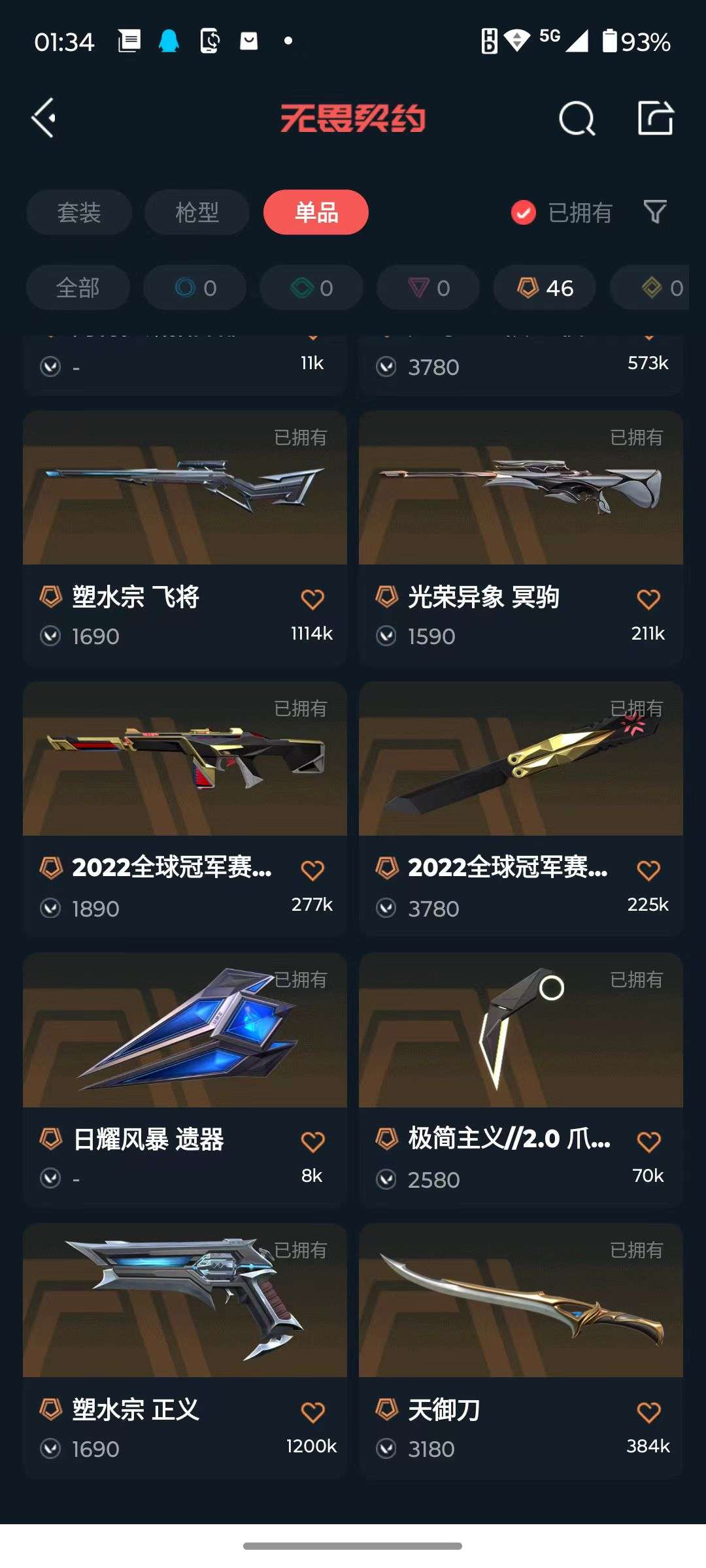
Task: Select the 单品 category button
Action: (316, 212)
